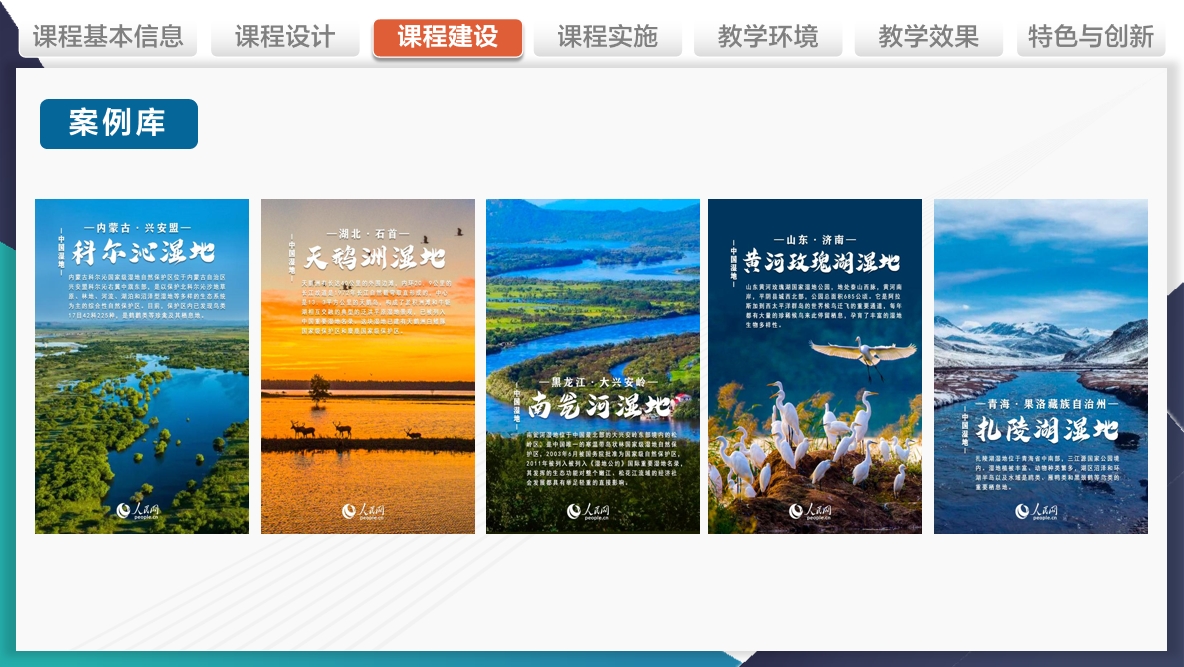Screen dimensions: 1184x667
Task: Open the 教学效果 tab
Action: (x=928, y=38)
